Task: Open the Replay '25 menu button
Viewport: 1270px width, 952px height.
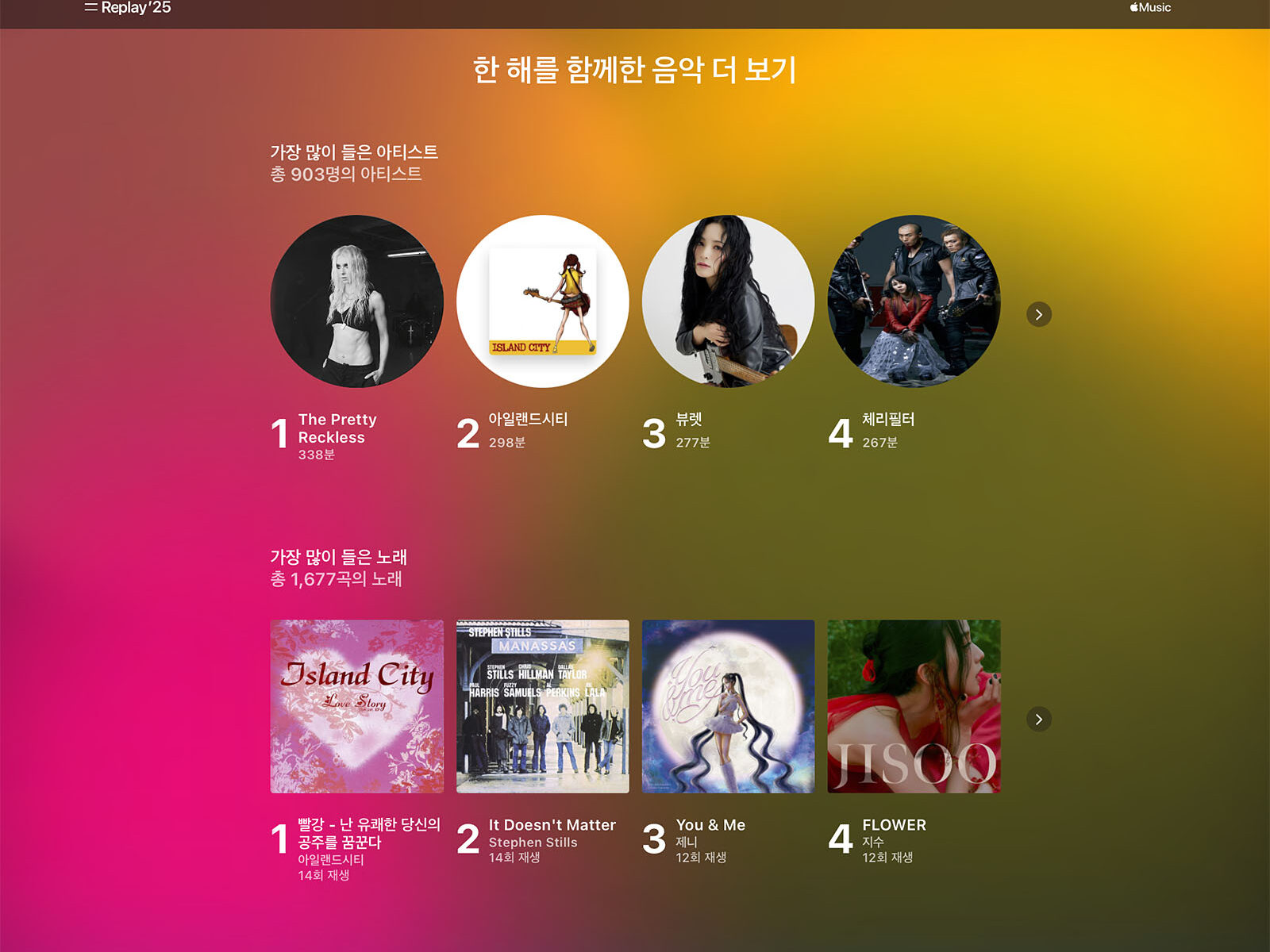Action: (91, 8)
